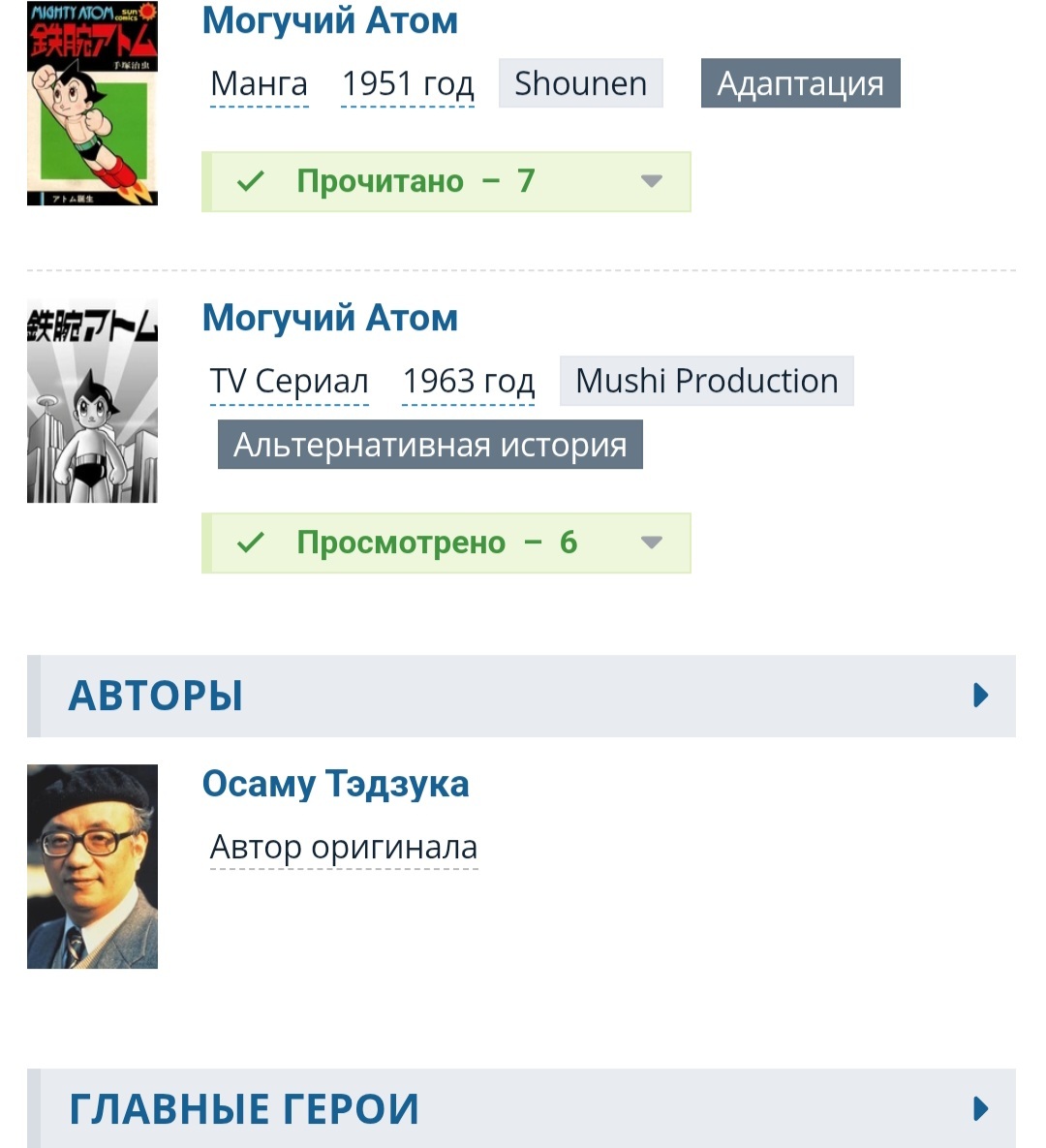Image resolution: width=1046 pixels, height=1148 pixels.
Task: Open the Могучий Атом TV series title
Action: click(329, 318)
